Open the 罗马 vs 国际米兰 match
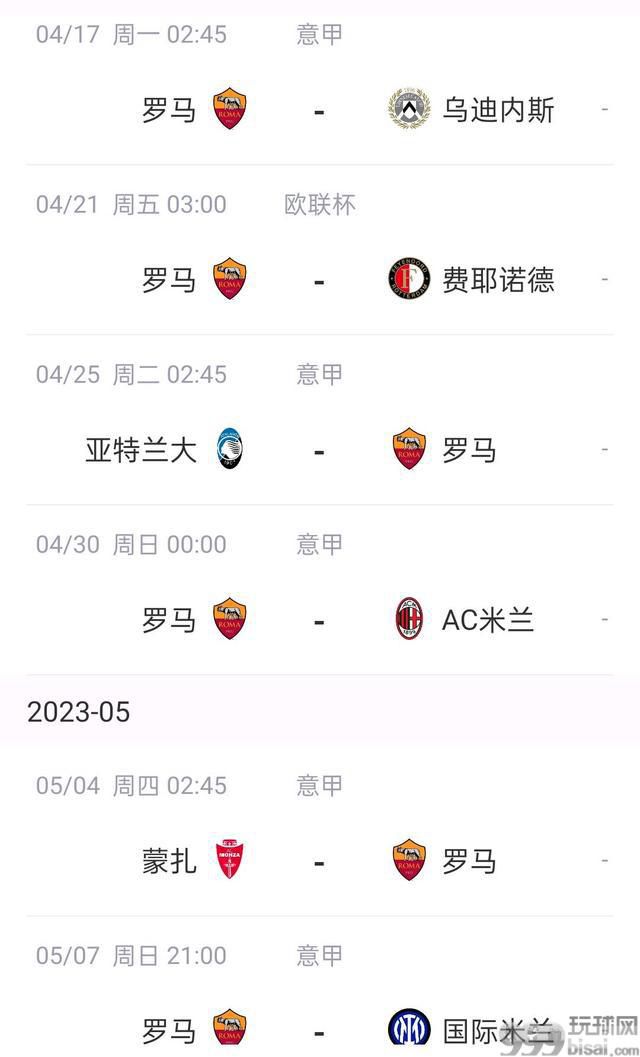 320,987
